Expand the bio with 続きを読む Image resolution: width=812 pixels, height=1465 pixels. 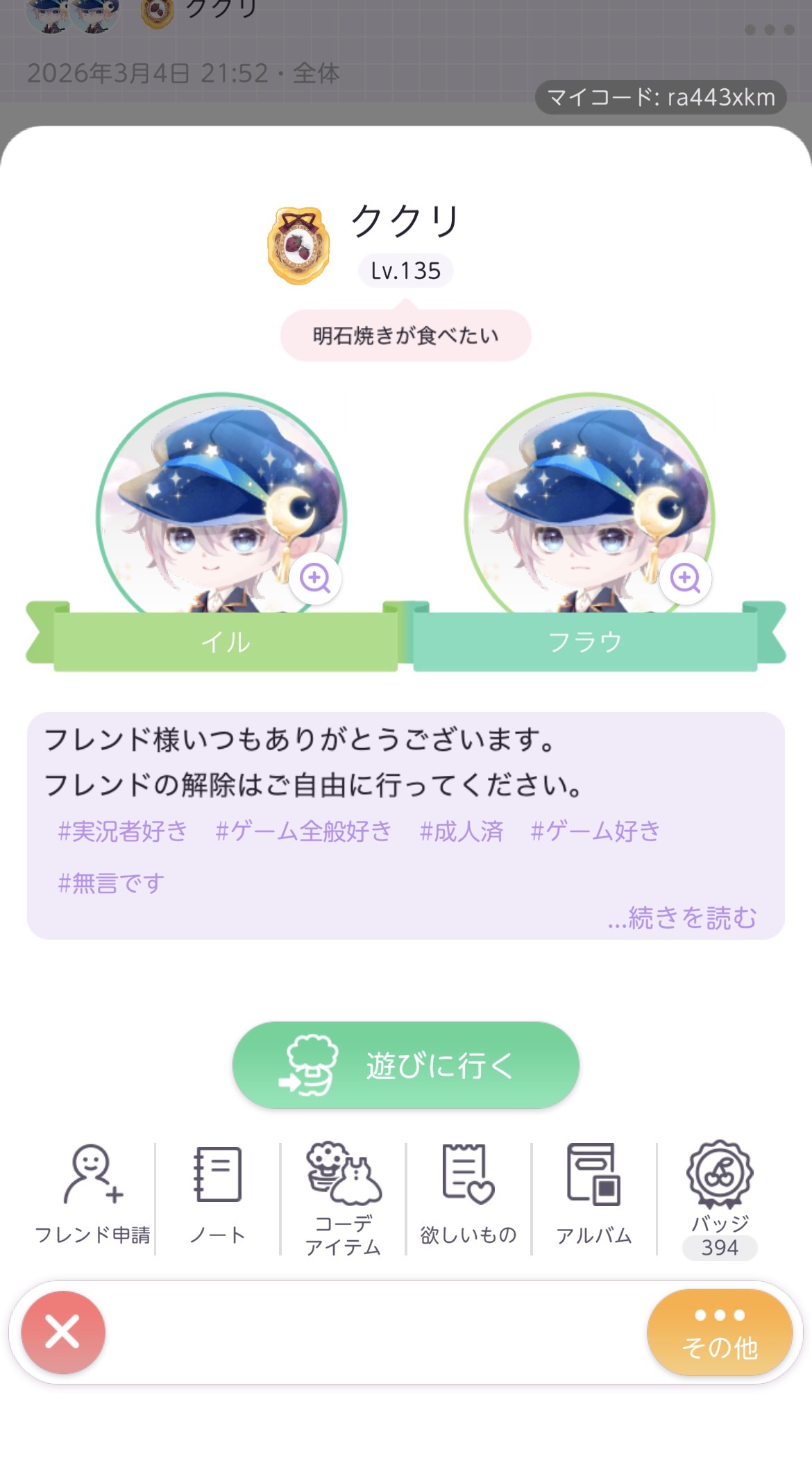[682, 917]
